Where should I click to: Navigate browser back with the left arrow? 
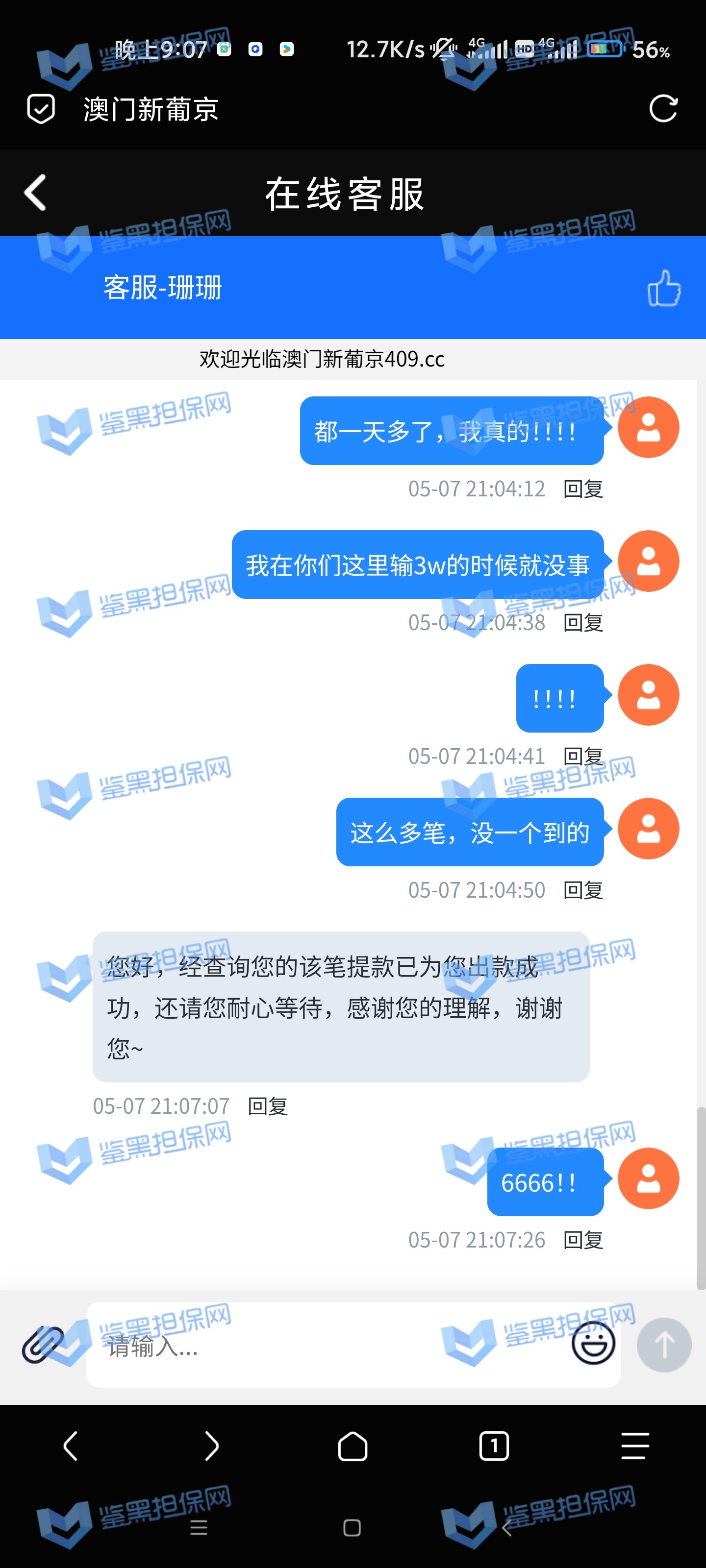(71, 1445)
